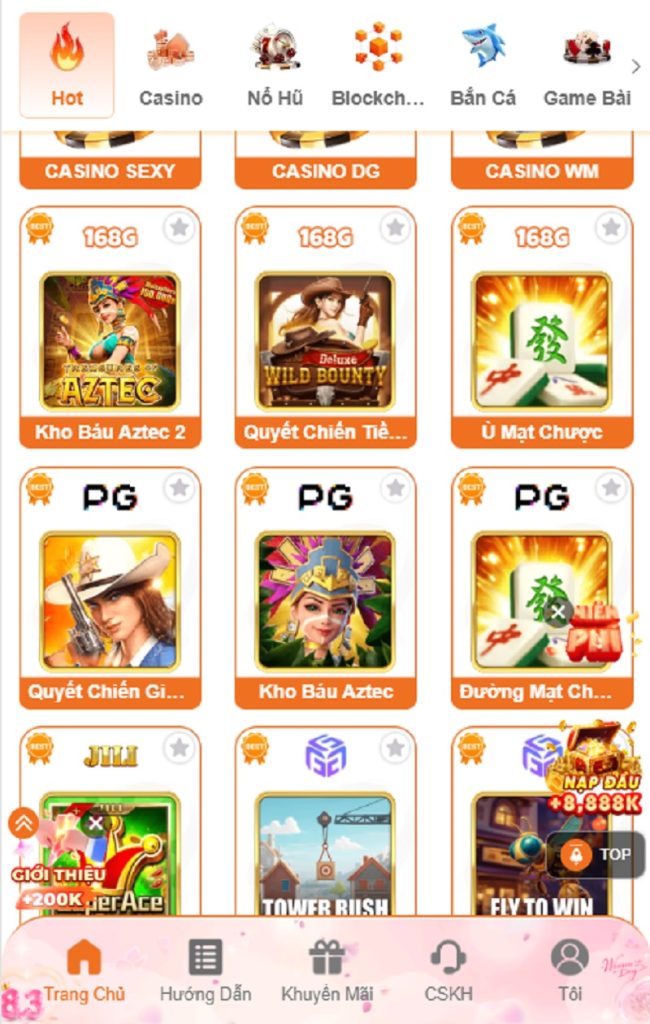
Task: Open the Tôi profile tab
Action: [570, 969]
